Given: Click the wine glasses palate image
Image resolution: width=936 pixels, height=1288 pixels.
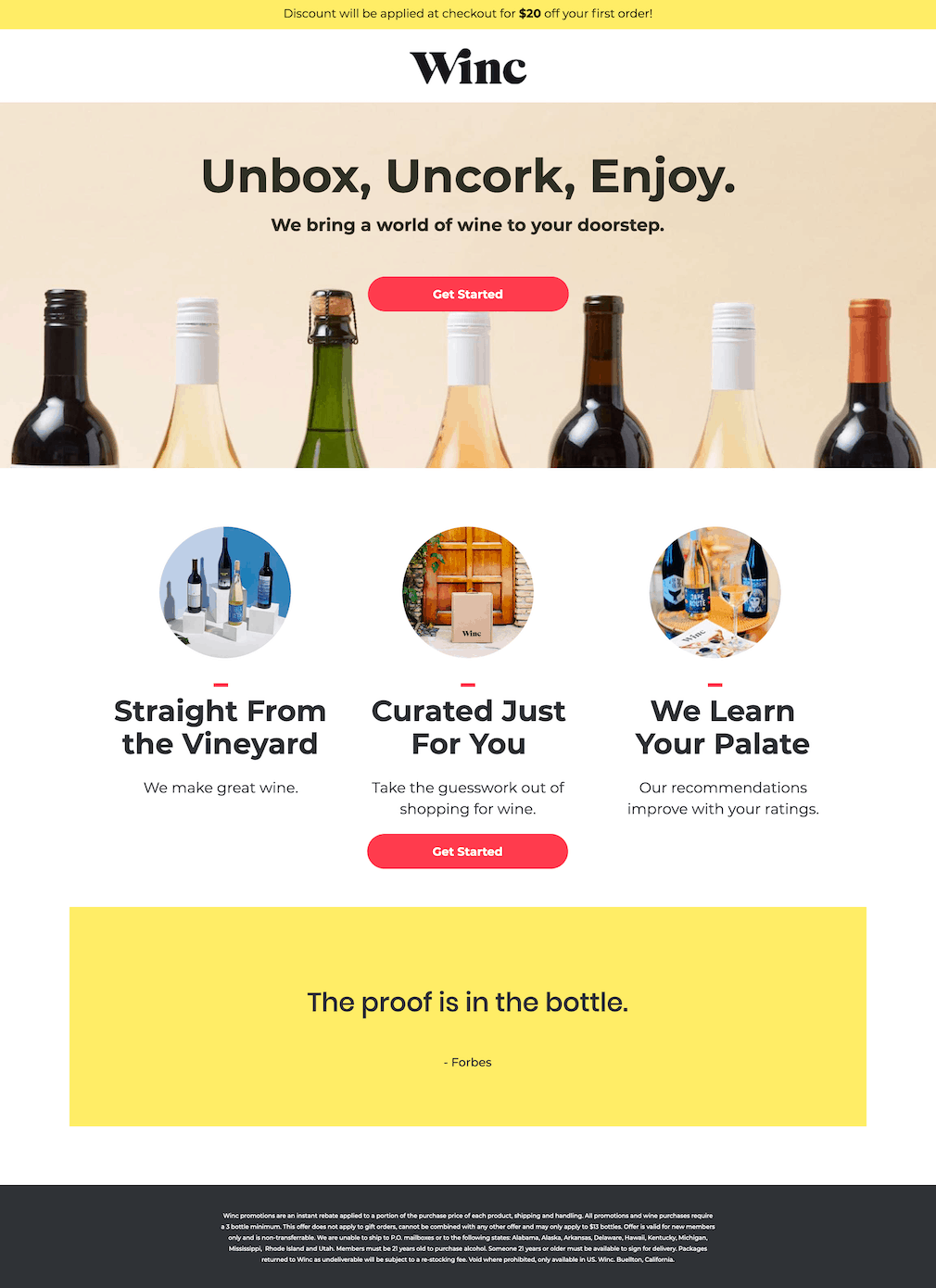Looking at the screenshot, I should click(x=714, y=592).
